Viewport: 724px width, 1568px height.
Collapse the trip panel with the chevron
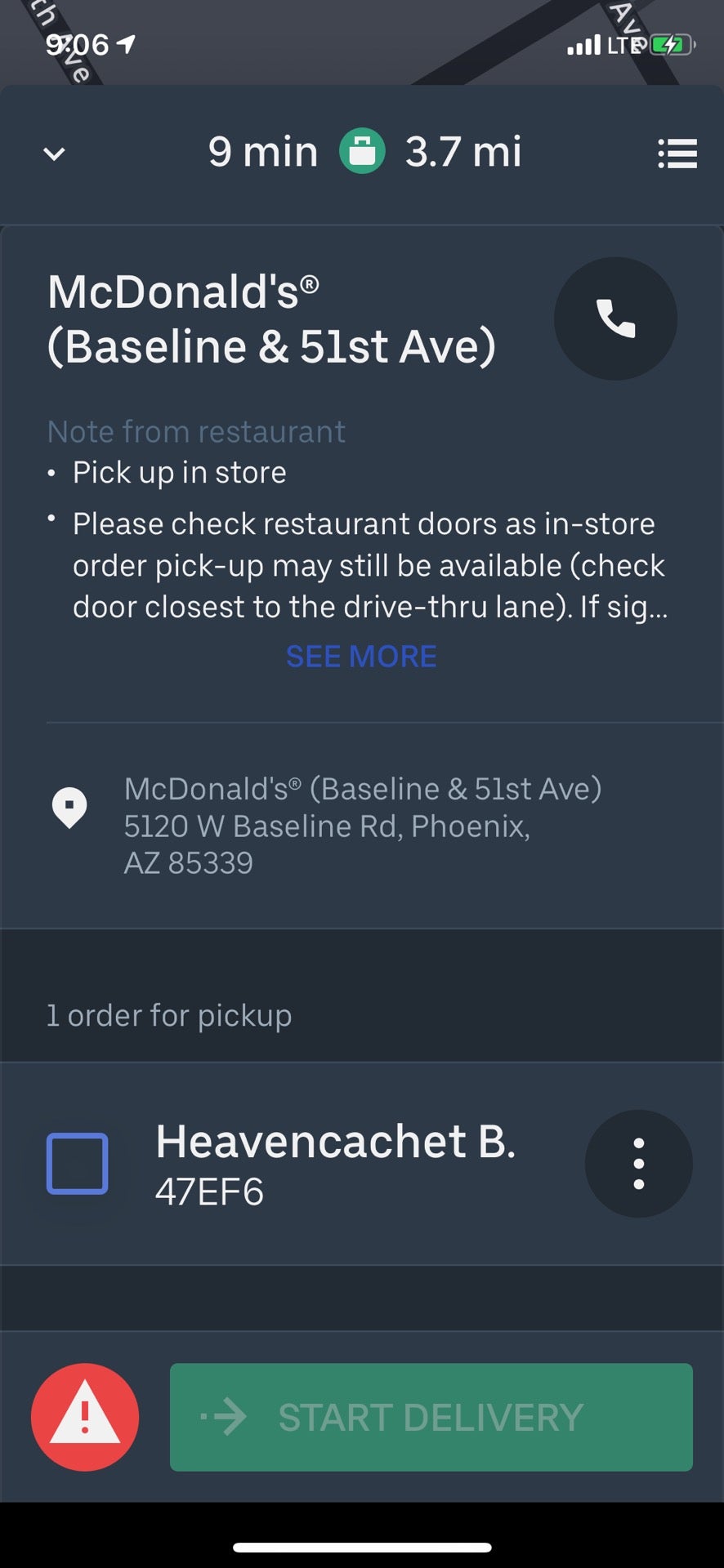click(52, 154)
